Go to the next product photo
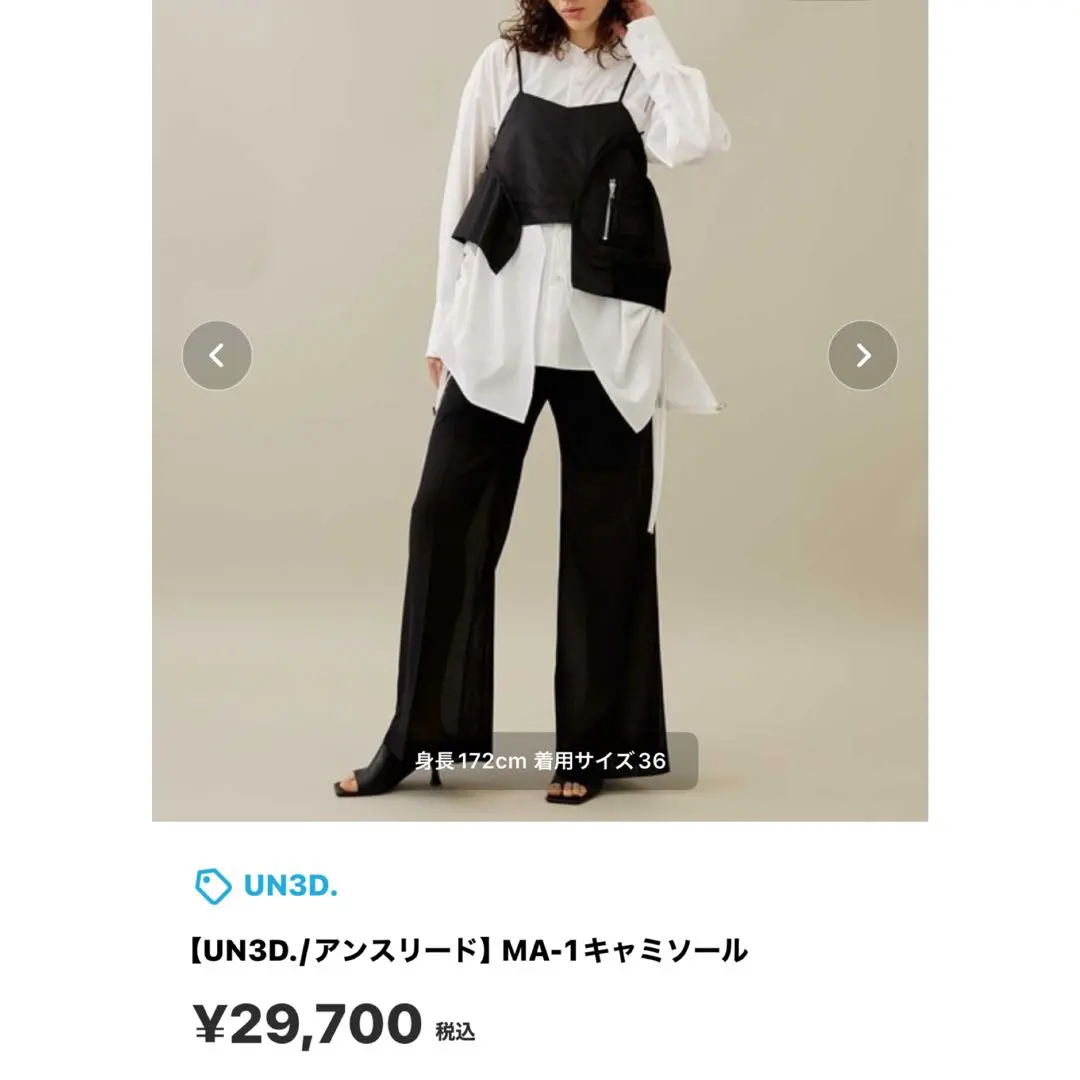 point(863,355)
